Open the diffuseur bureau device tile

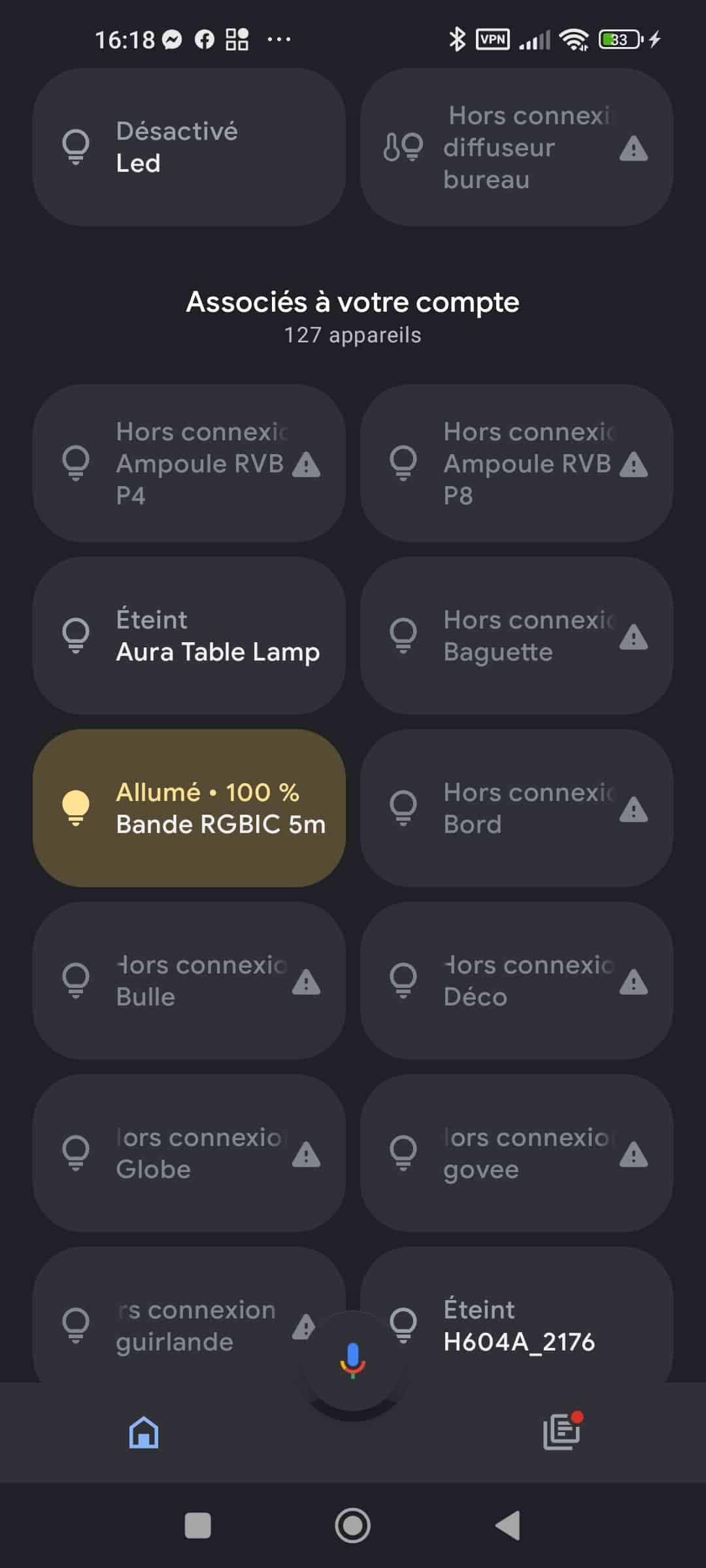[516, 147]
